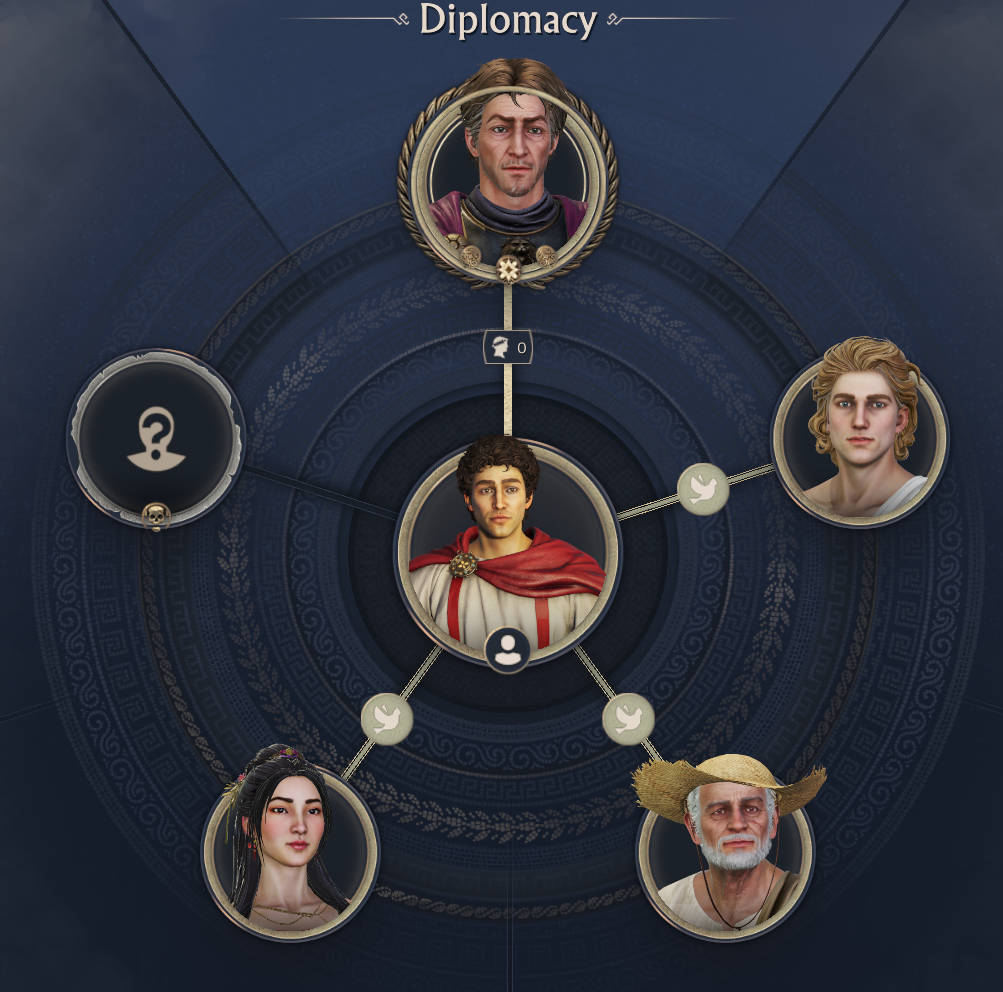Tap the peace dove toward the woman leader
The width and height of the screenshot is (1003, 992).
386,718
